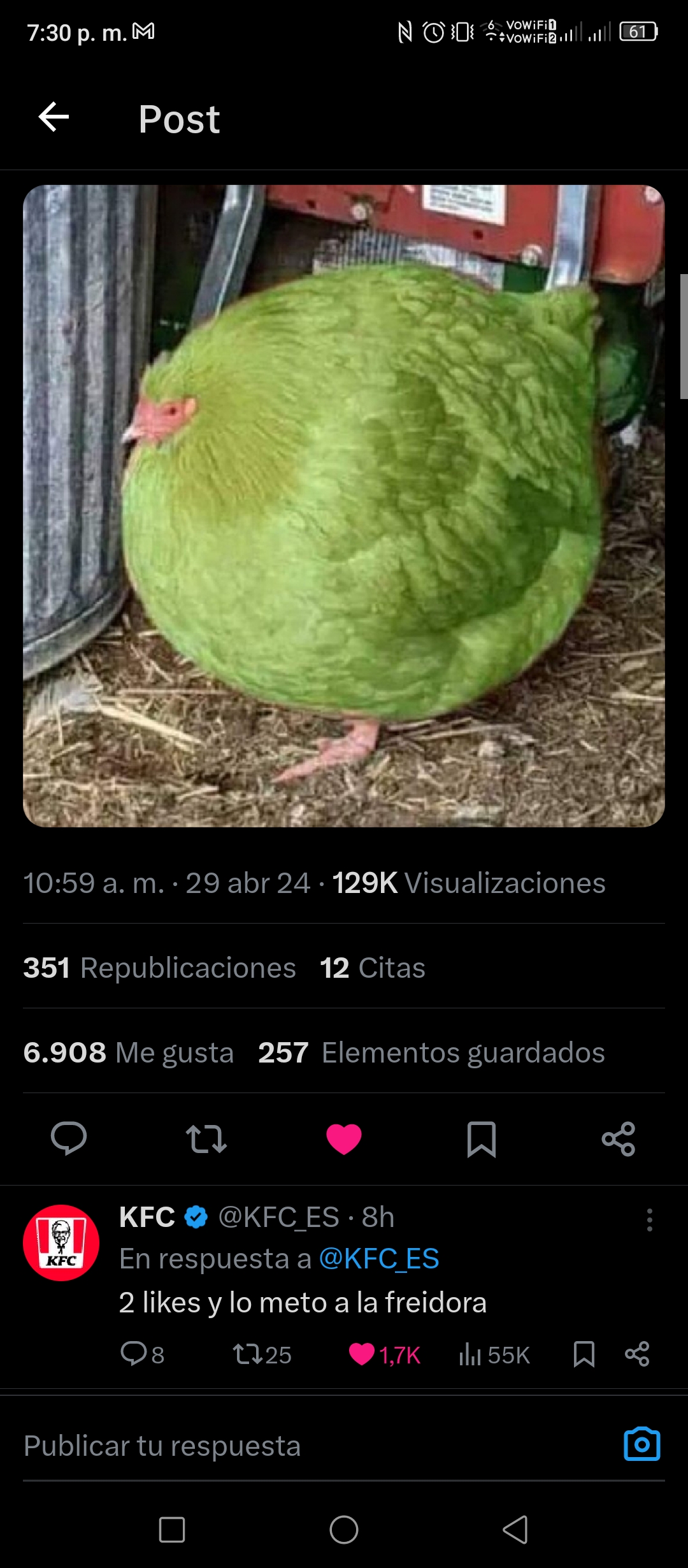The image size is (688, 1568).
Task: Go to the system home screen
Action: tap(344, 1529)
